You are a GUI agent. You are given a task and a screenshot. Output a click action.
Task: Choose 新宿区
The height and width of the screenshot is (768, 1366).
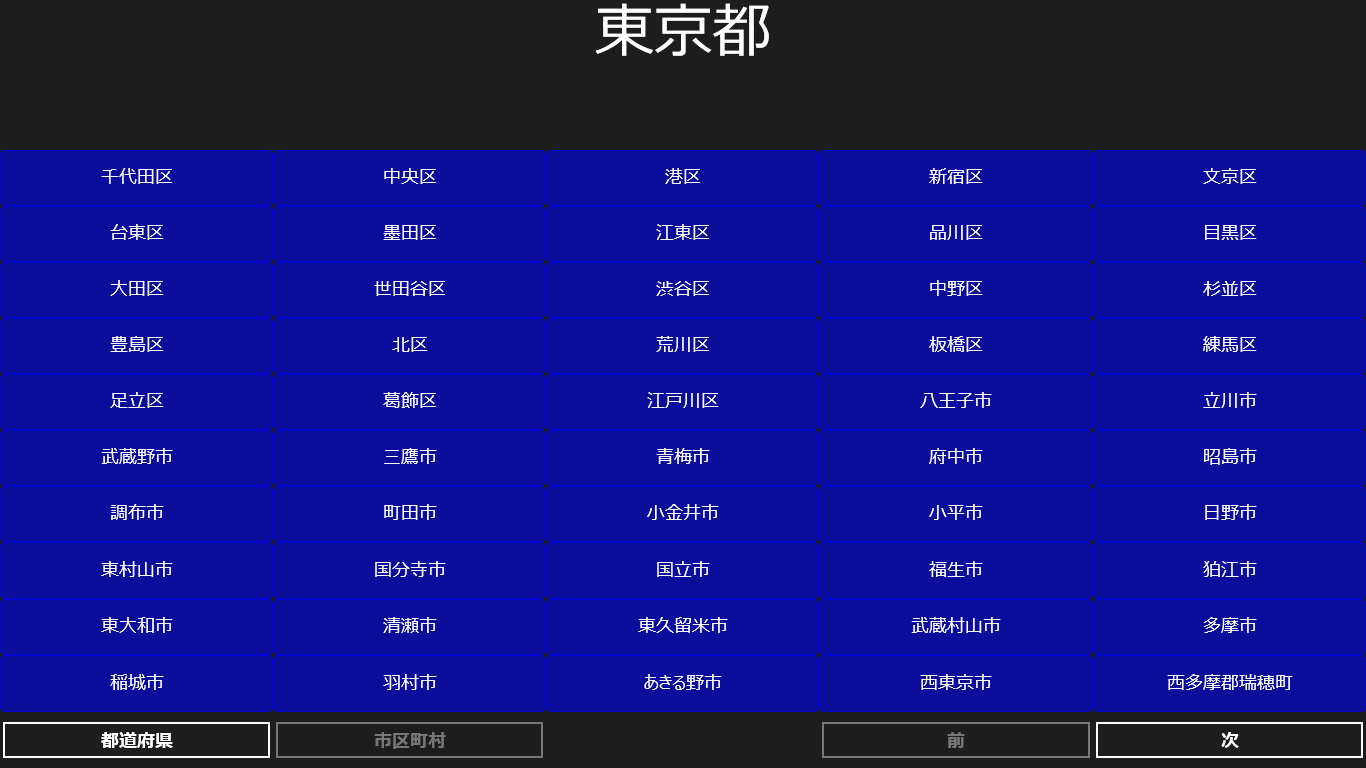956,177
